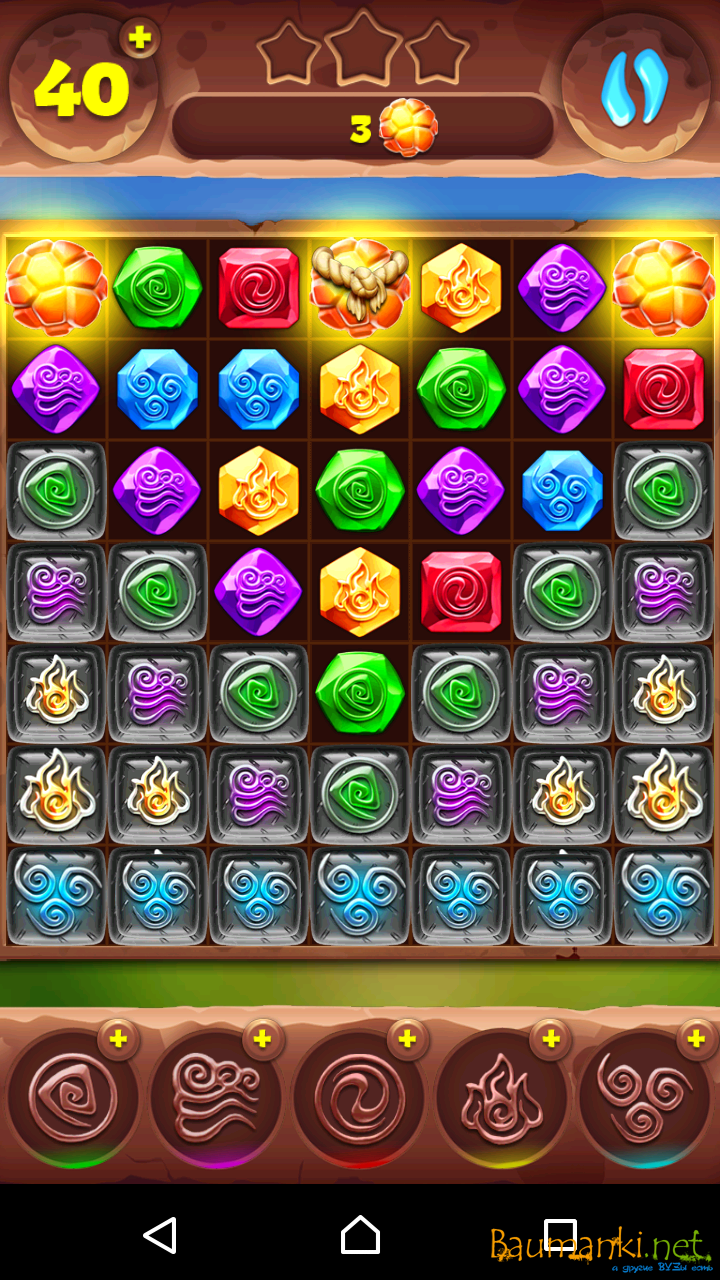Screen dimensions: 720x1280
Task: Tap the unfrozen green gem in fifth row
Action: (360, 692)
